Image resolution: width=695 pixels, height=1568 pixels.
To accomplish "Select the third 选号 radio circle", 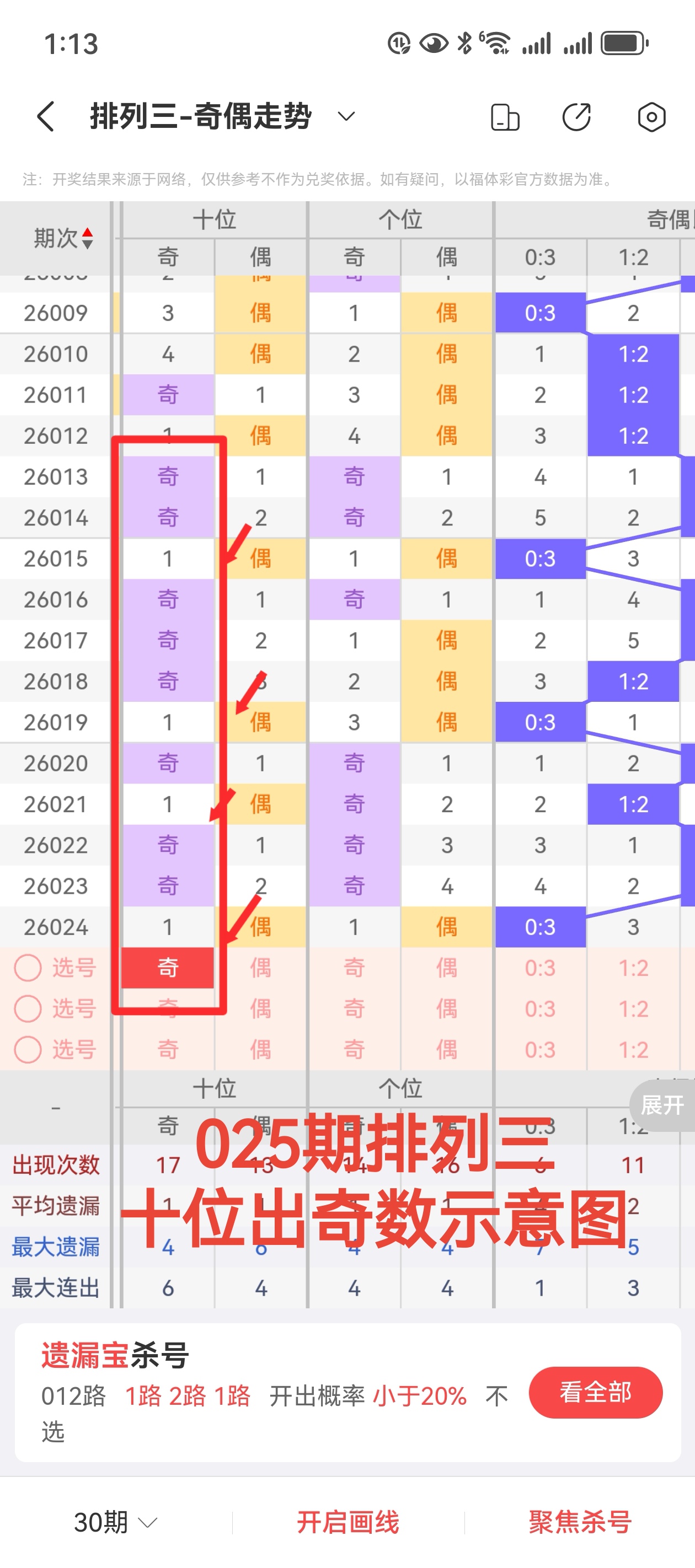I will (x=27, y=1049).
